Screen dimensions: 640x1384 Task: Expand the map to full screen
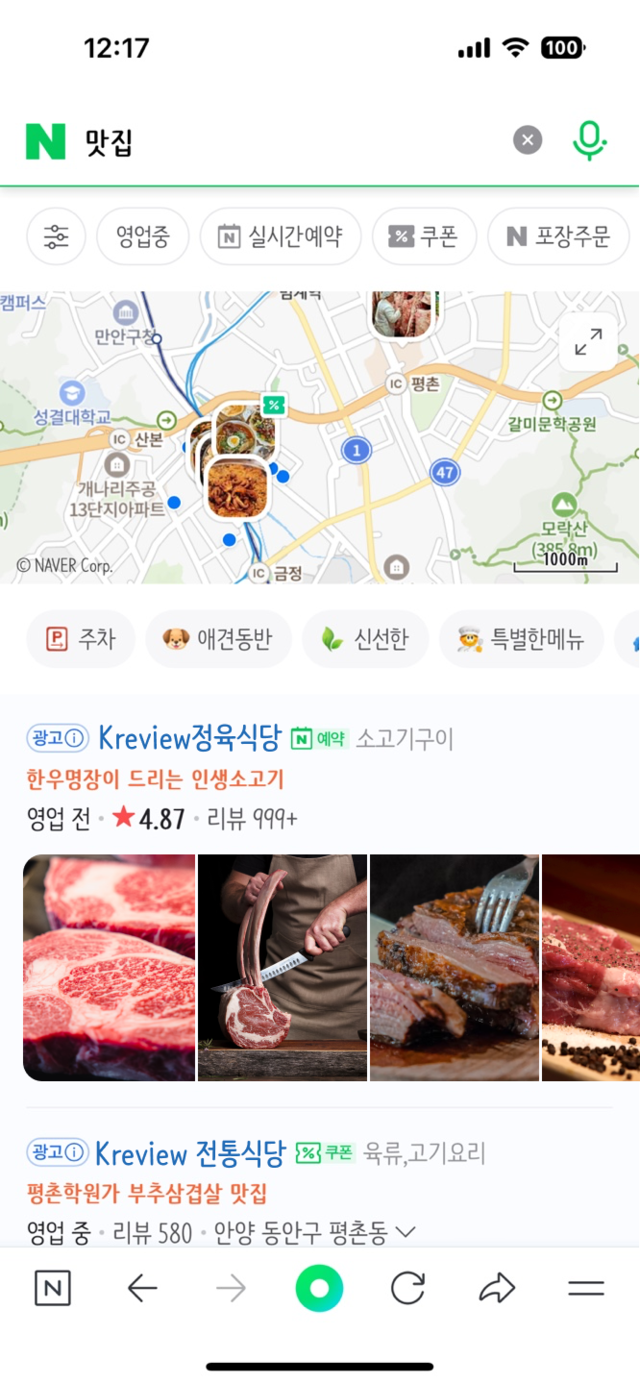pyautogui.click(x=588, y=342)
